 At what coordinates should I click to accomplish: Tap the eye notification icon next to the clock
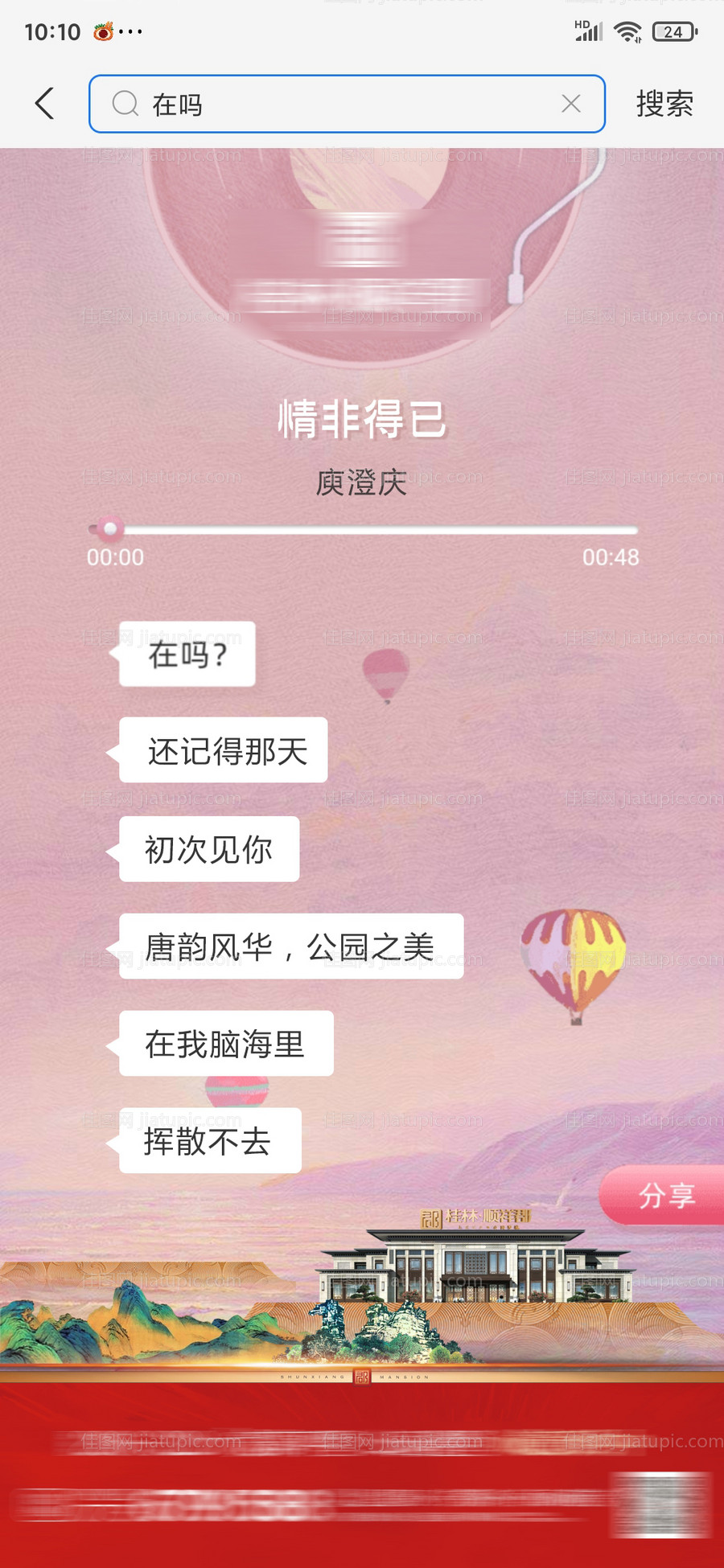click(x=102, y=31)
